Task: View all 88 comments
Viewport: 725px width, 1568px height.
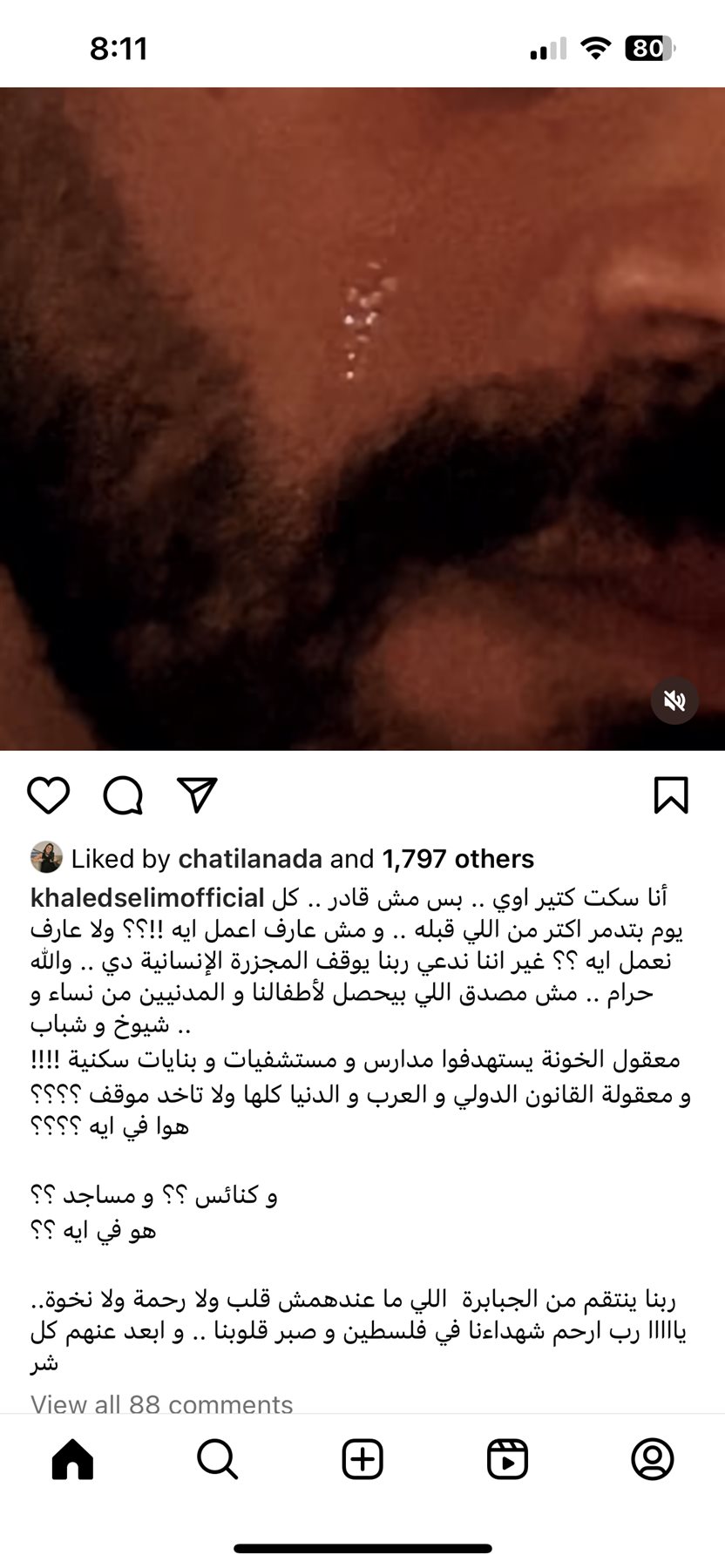Action: [162, 1403]
